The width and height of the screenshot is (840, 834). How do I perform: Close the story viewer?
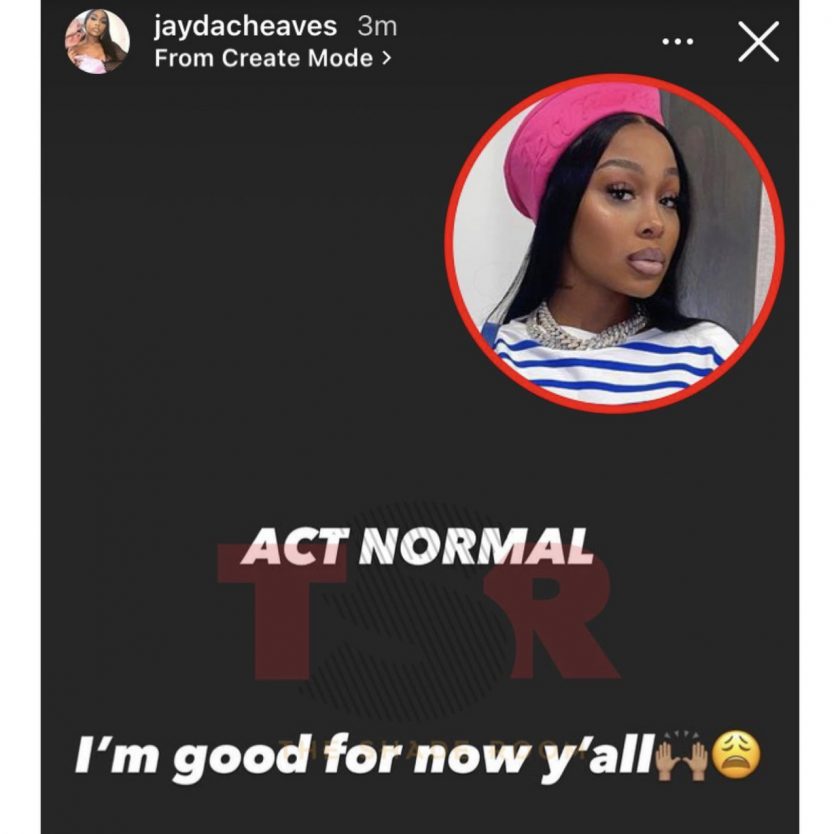click(x=757, y=42)
